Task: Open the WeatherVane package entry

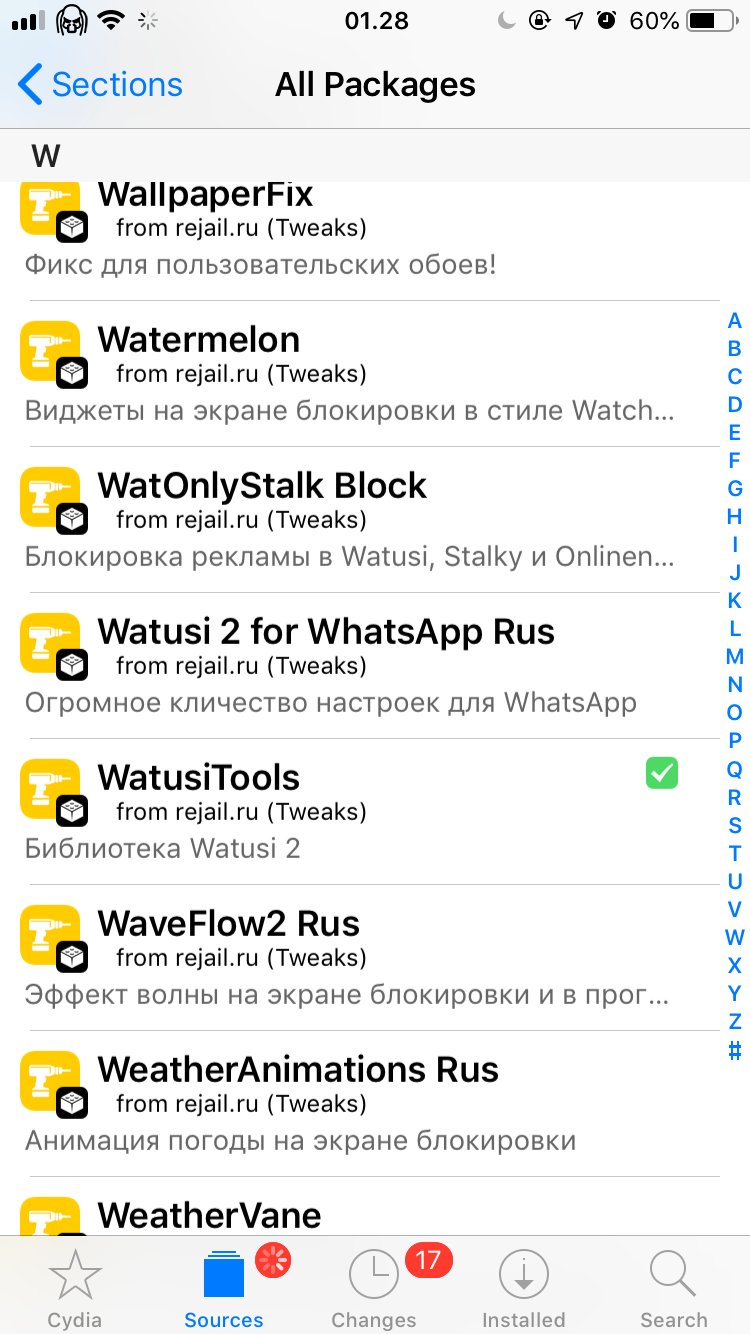Action: coord(209,1216)
